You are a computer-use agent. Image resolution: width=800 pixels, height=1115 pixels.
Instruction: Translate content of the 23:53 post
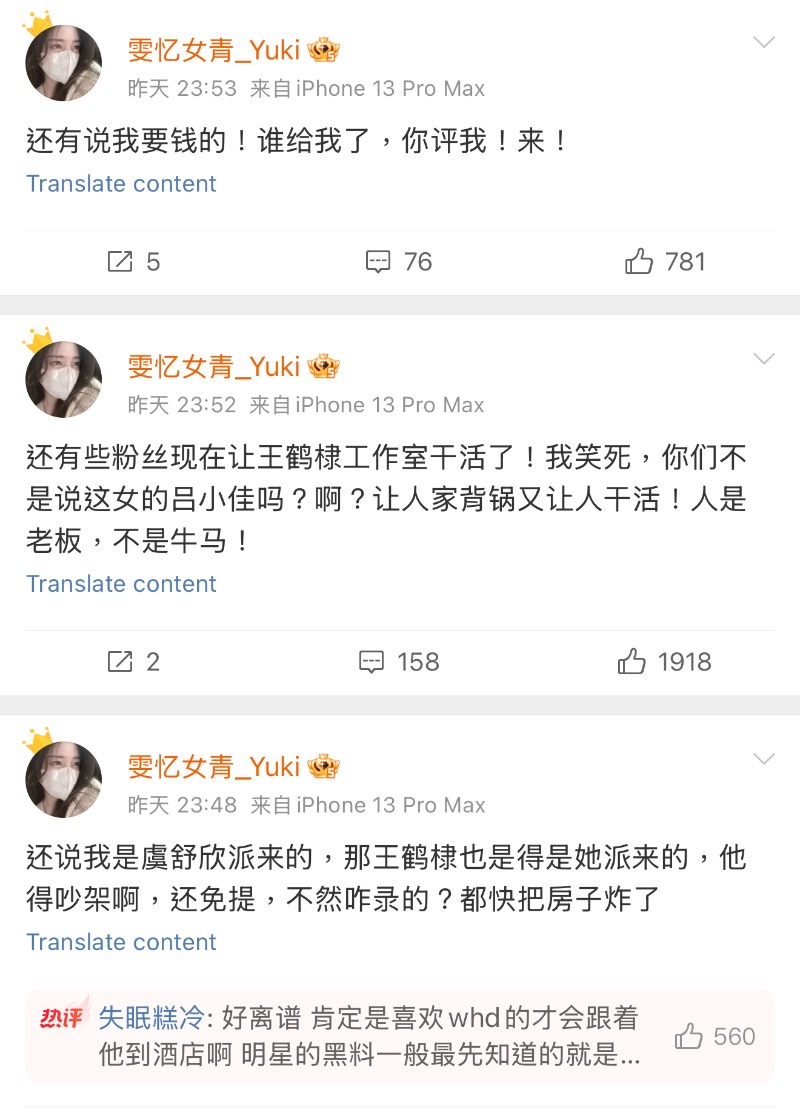121,184
